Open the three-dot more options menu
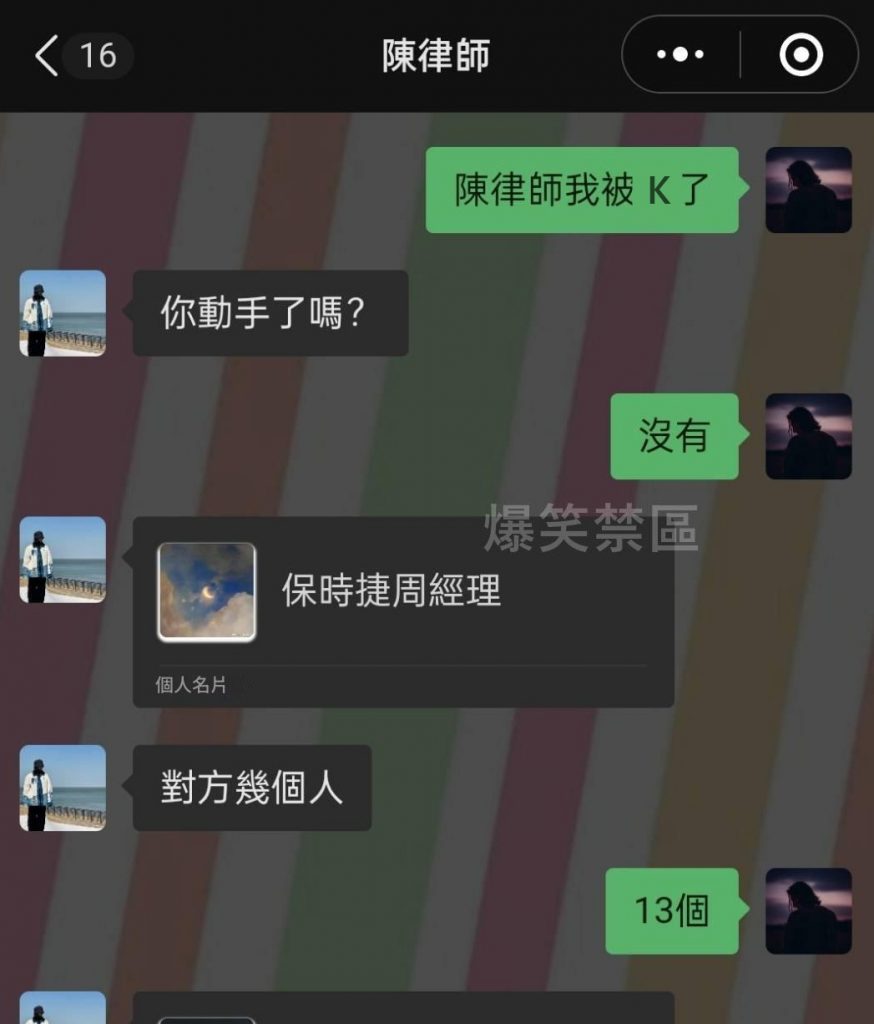The image size is (874, 1024). coord(681,55)
